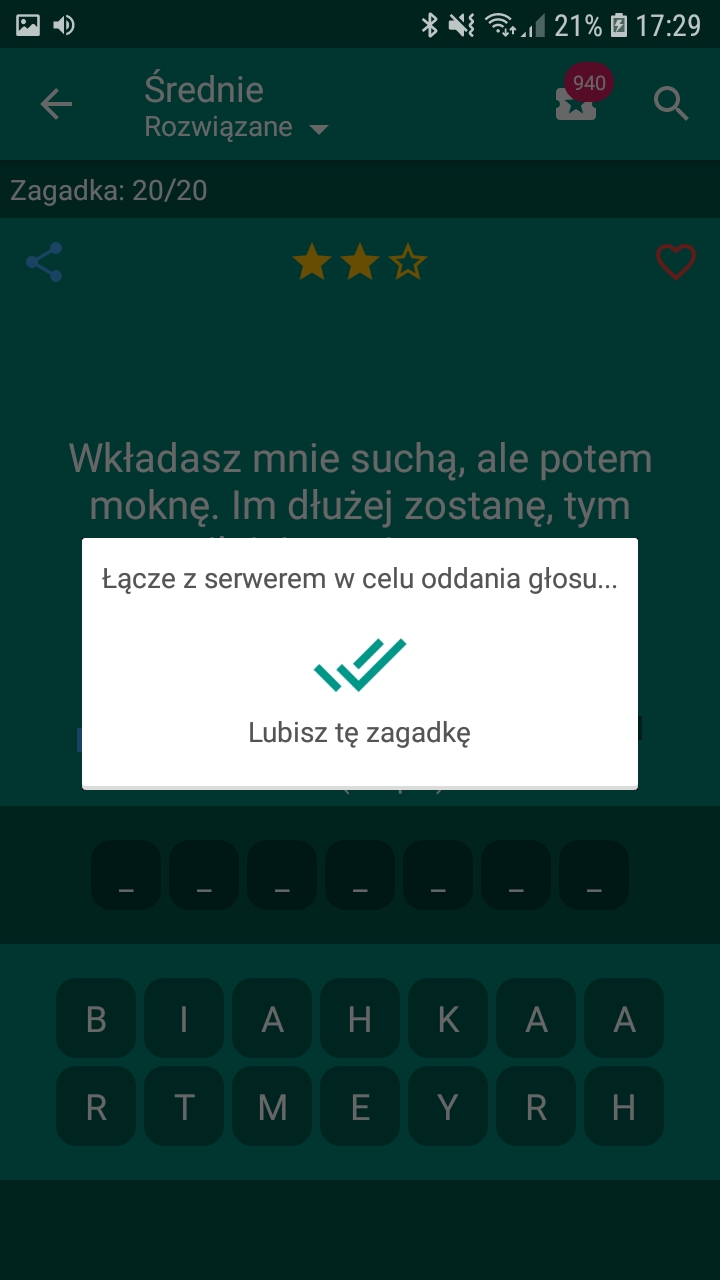Share this riddle
Viewport: 720px width, 1280px height.
pyautogui.click(x=44, y=262)
